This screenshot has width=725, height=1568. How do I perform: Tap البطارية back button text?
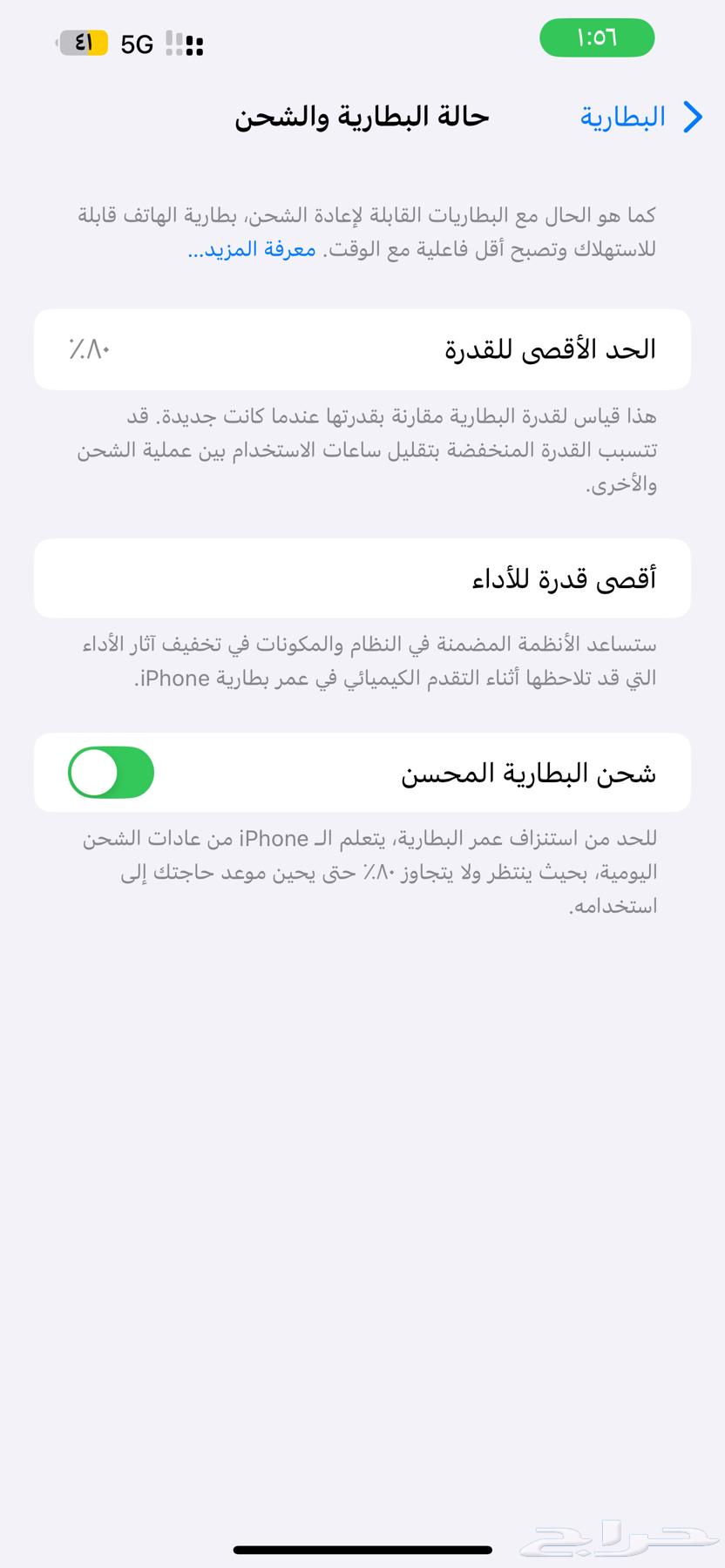pos(622,115)
